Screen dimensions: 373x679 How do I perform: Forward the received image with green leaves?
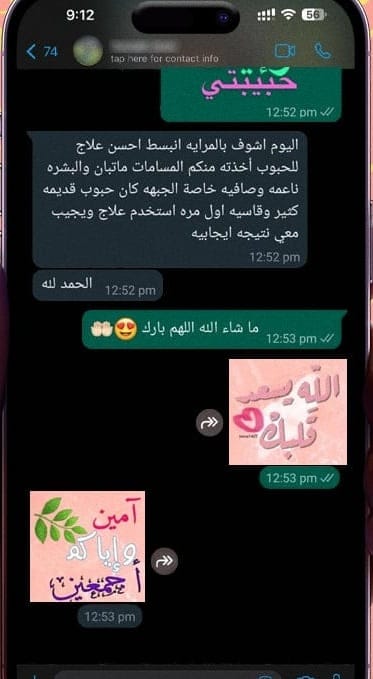tap(165, 561)
